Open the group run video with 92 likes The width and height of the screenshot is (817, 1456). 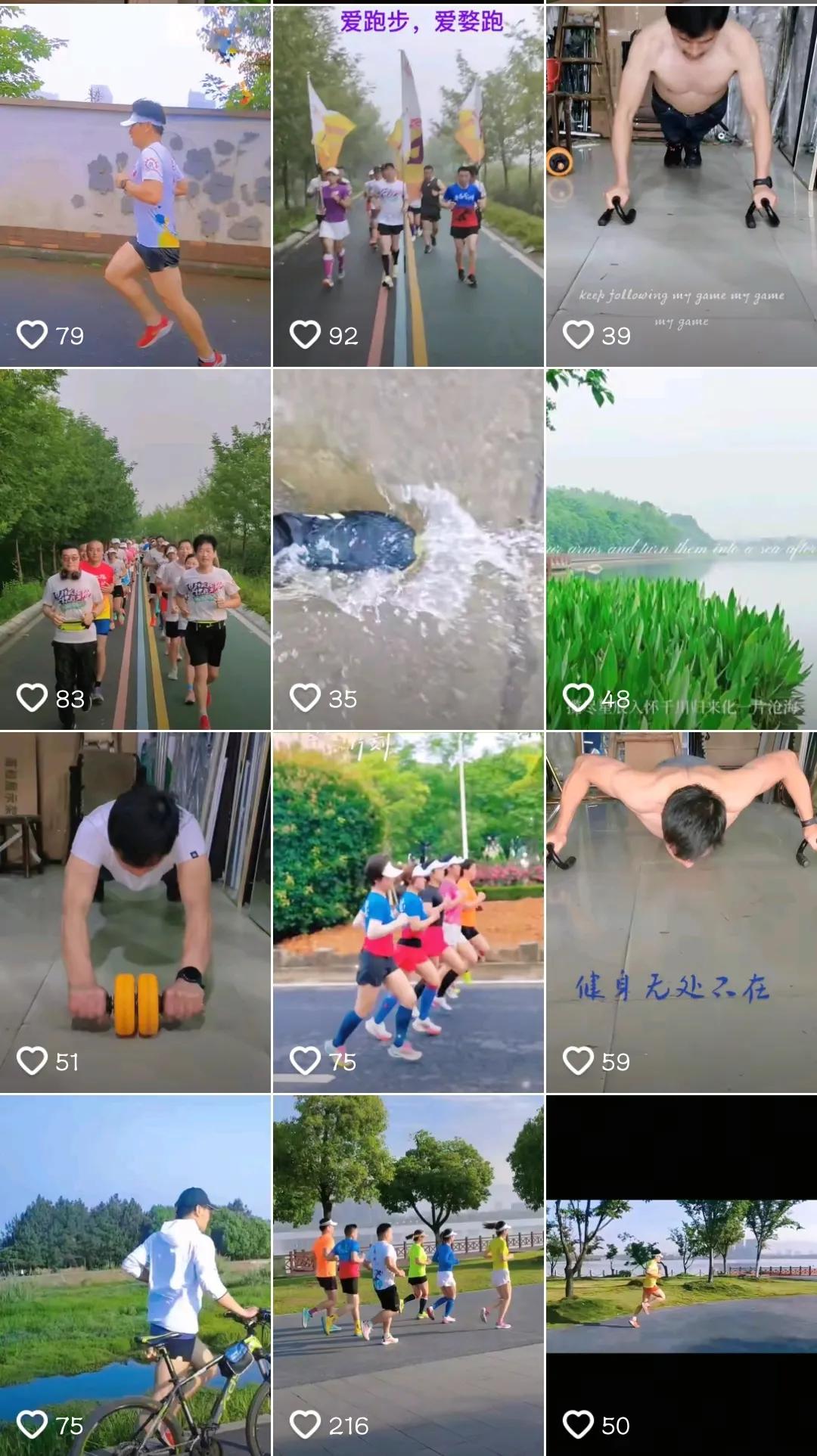(x=408, y=185)
